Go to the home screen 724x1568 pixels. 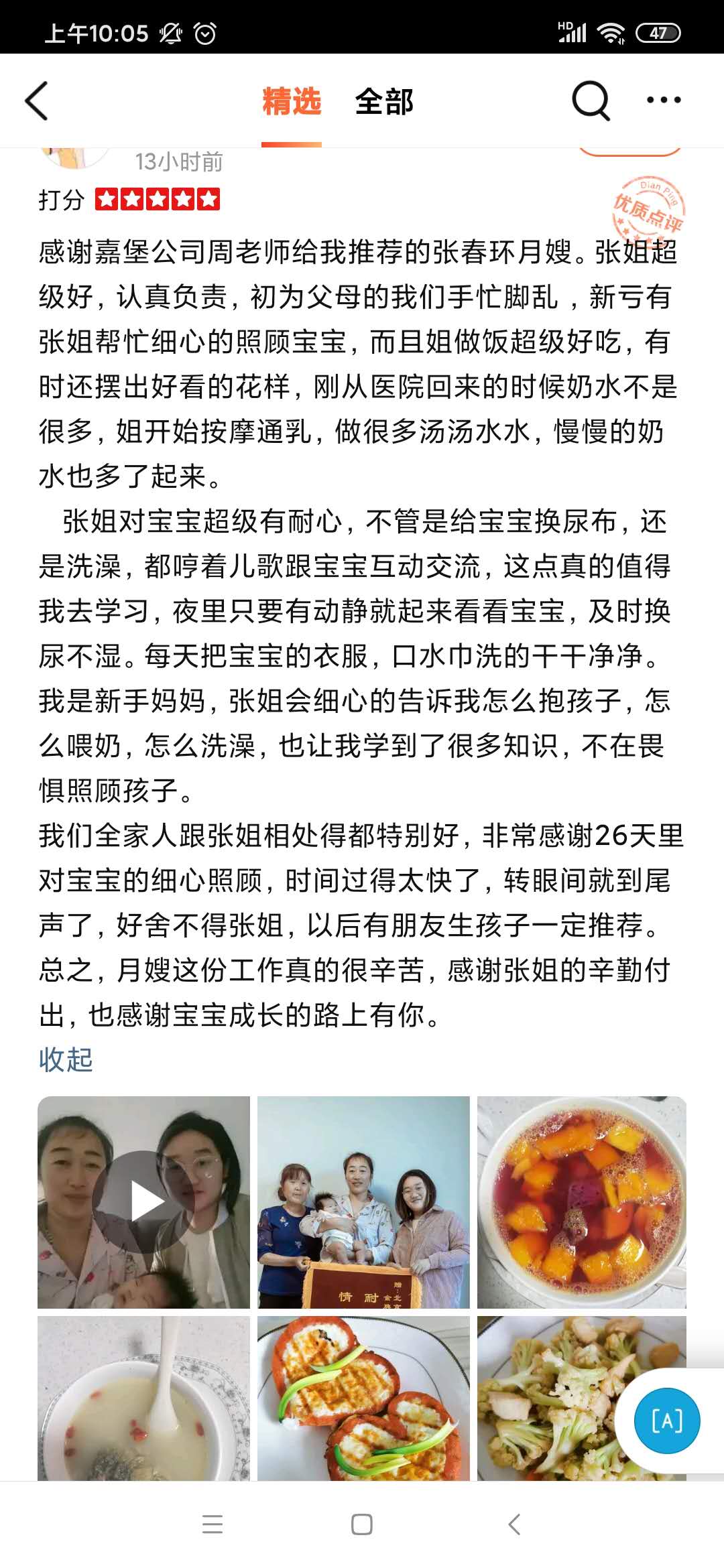click(x=362, y=1524)
